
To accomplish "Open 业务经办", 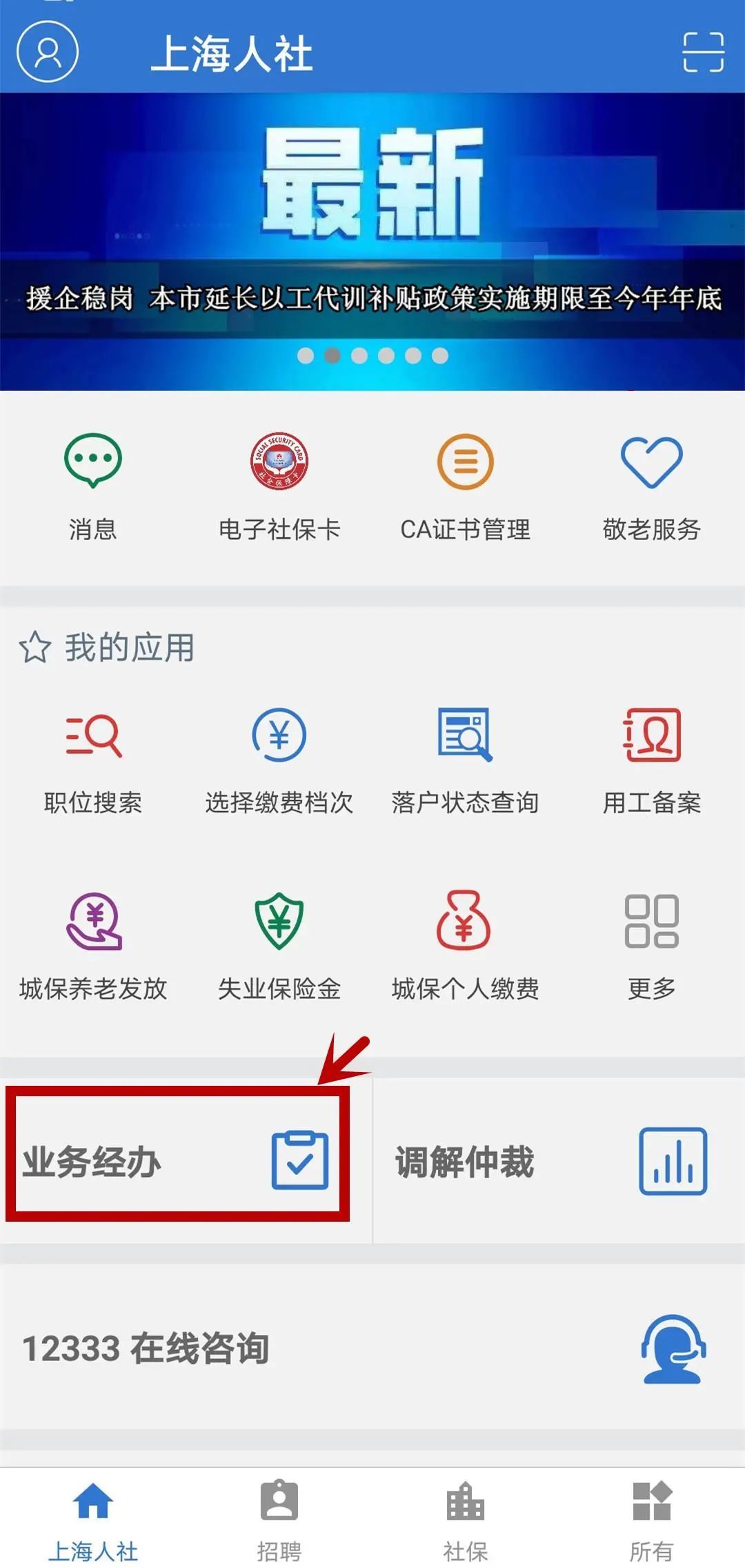I will pyautogui.click(x=177, y=1161).
